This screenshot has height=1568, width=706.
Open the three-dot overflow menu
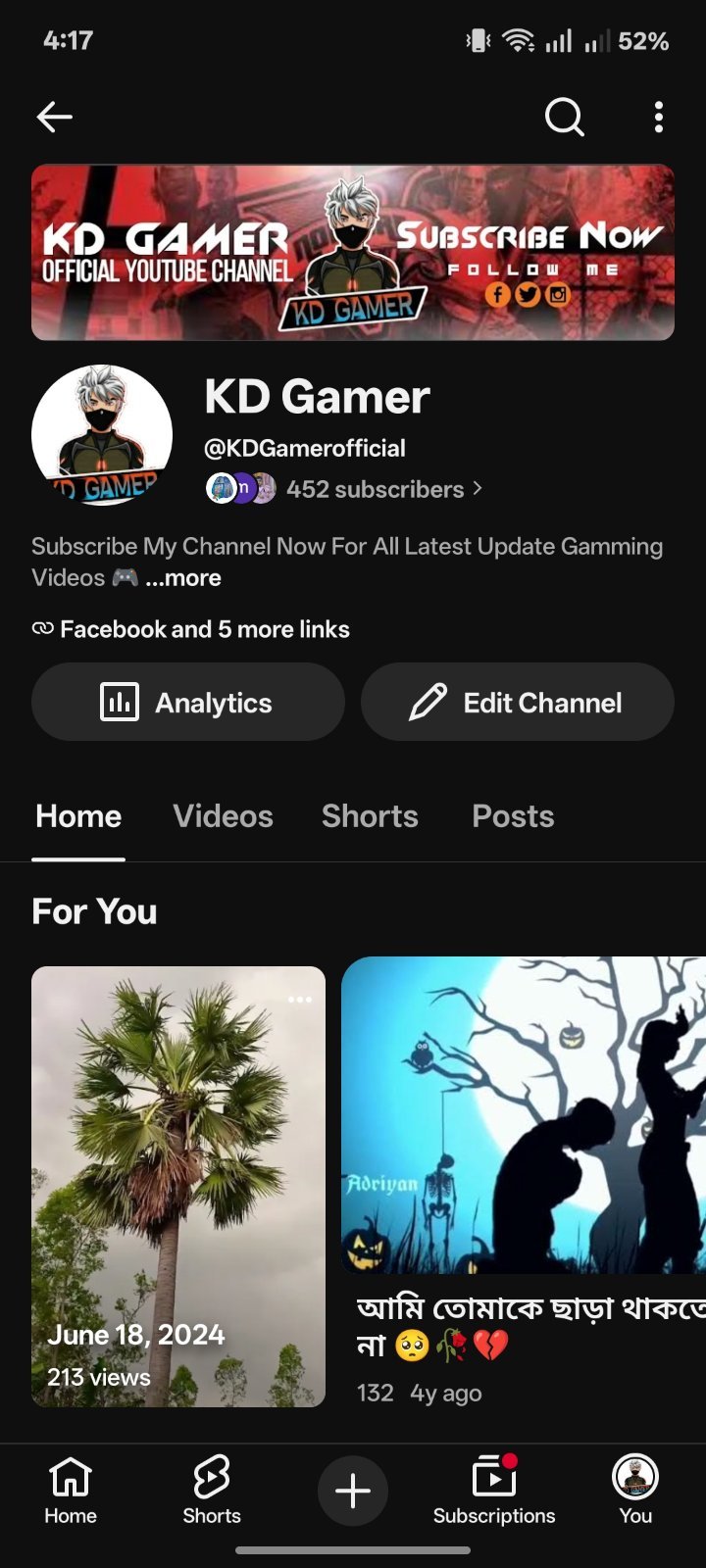point(659,117)
